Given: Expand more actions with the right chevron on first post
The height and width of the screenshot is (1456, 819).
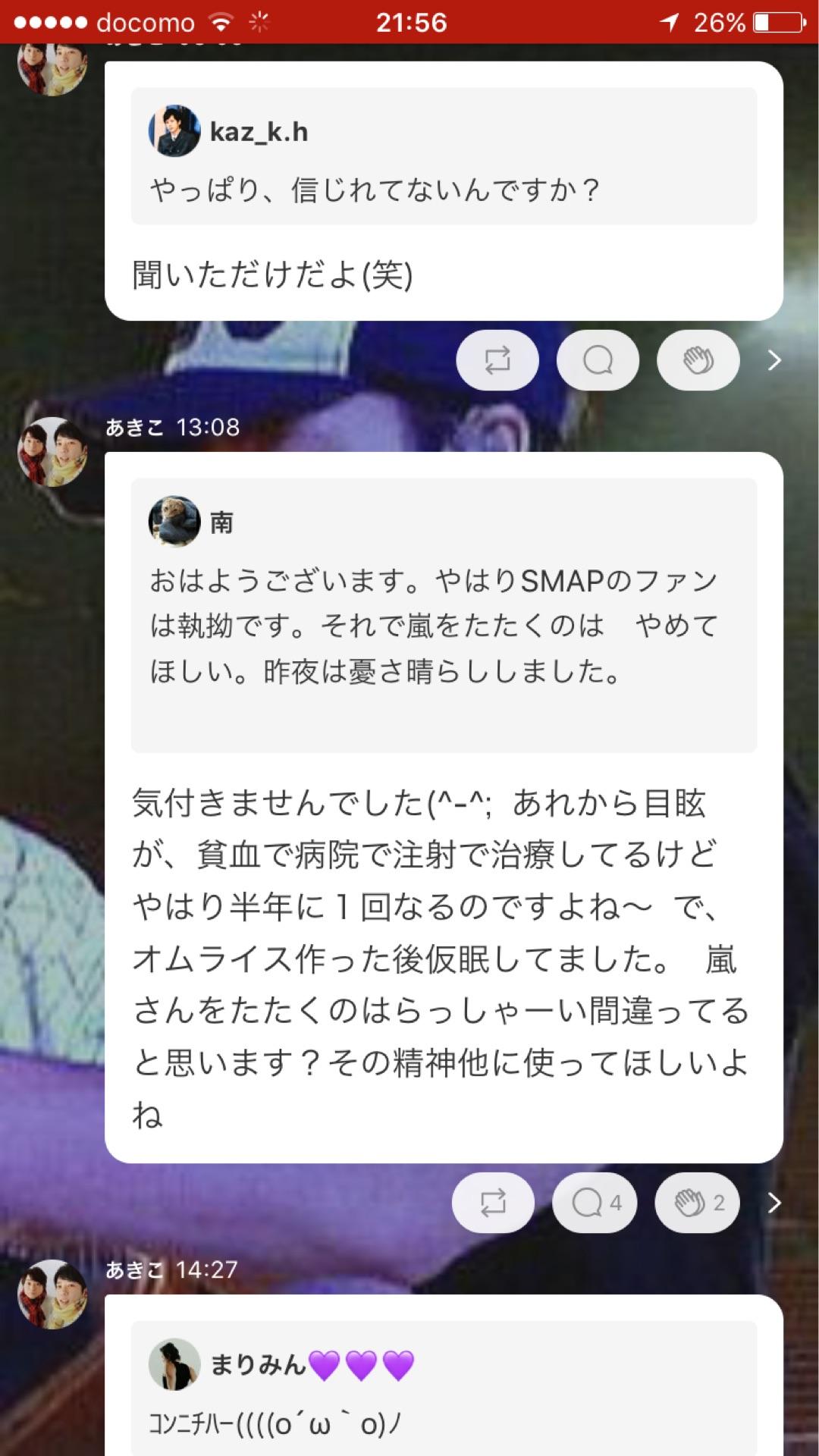Looking at the screenshot, I should pyautogui.click(x=773, y=360).
